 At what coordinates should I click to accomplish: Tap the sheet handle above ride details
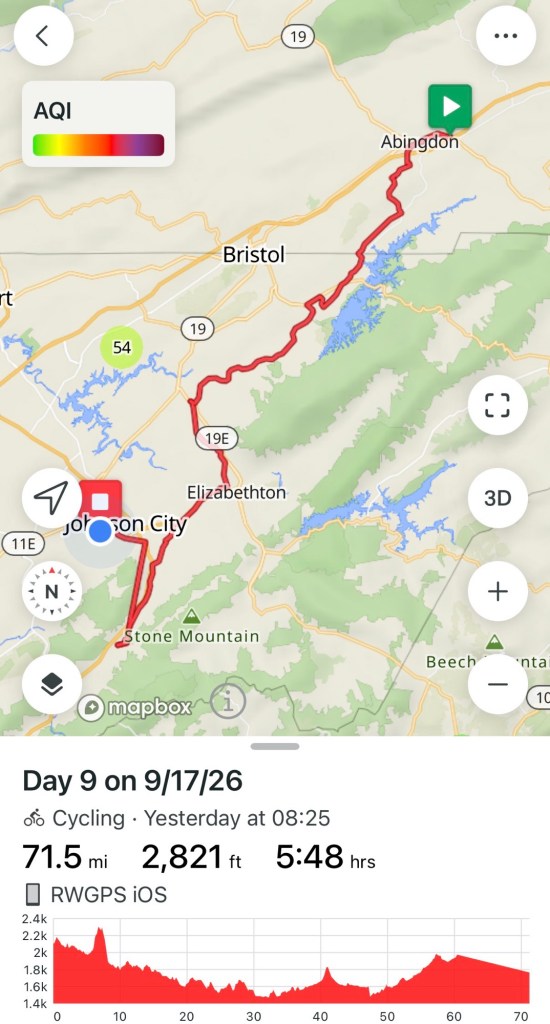click(x=275, y=746)
